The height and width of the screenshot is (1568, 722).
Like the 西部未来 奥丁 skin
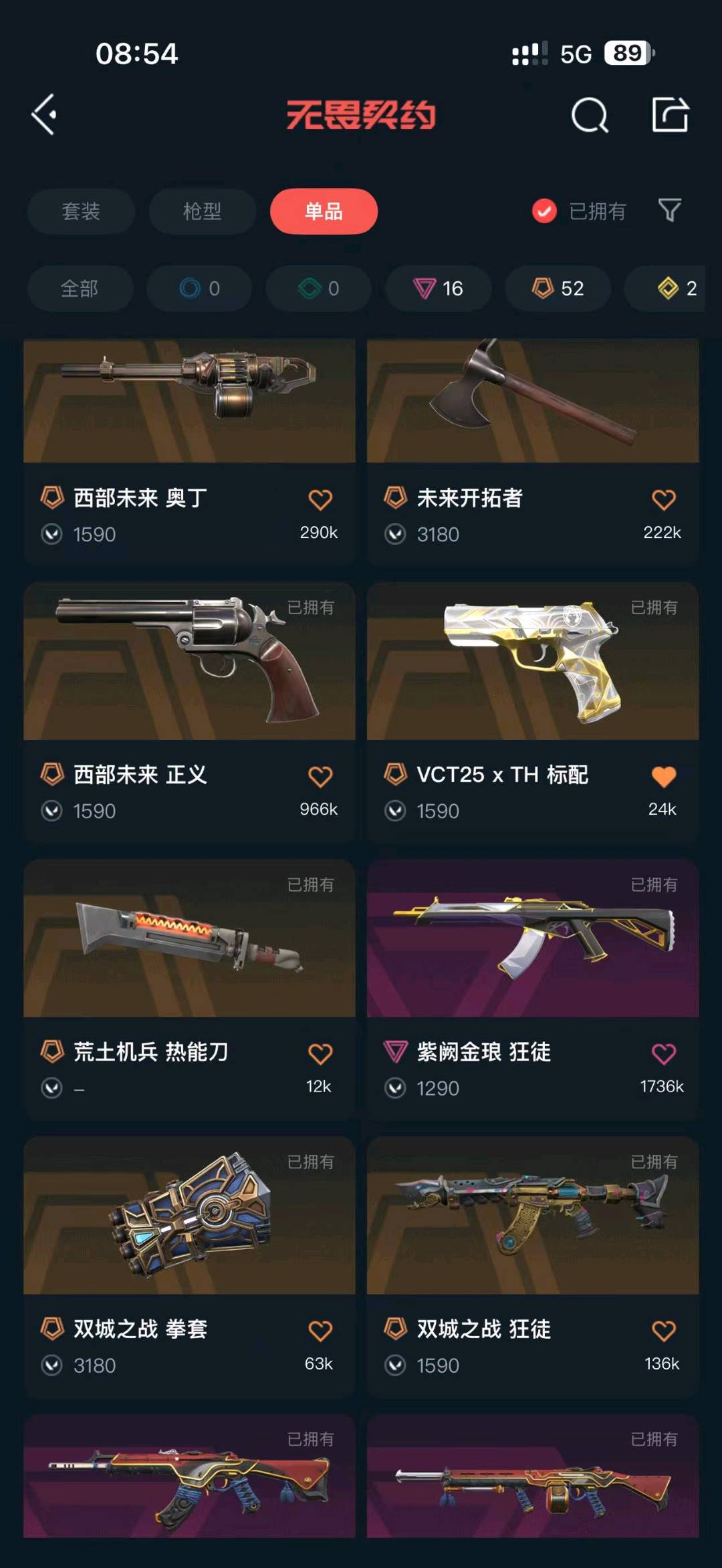pos(320,499)
